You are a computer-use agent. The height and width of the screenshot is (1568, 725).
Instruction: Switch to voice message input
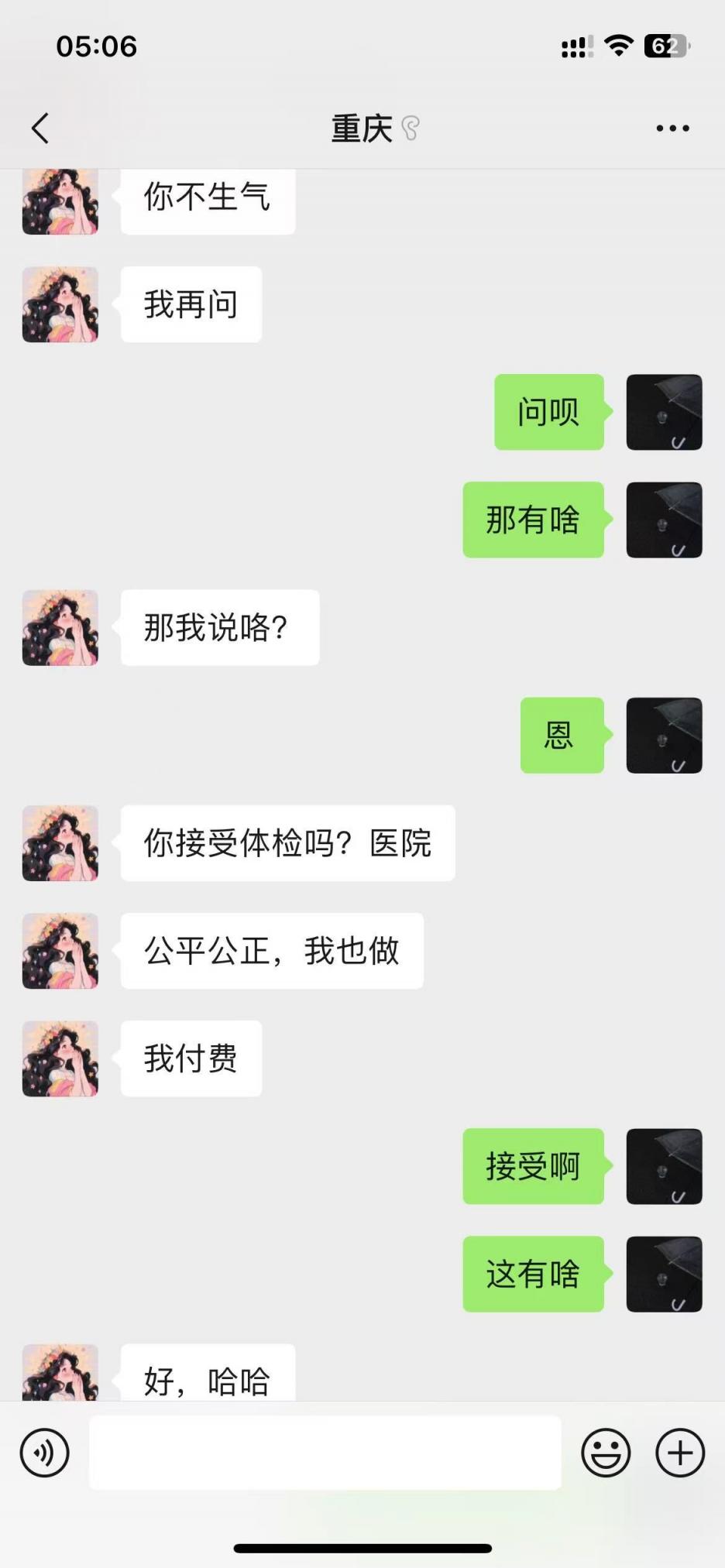point(45,1453)
